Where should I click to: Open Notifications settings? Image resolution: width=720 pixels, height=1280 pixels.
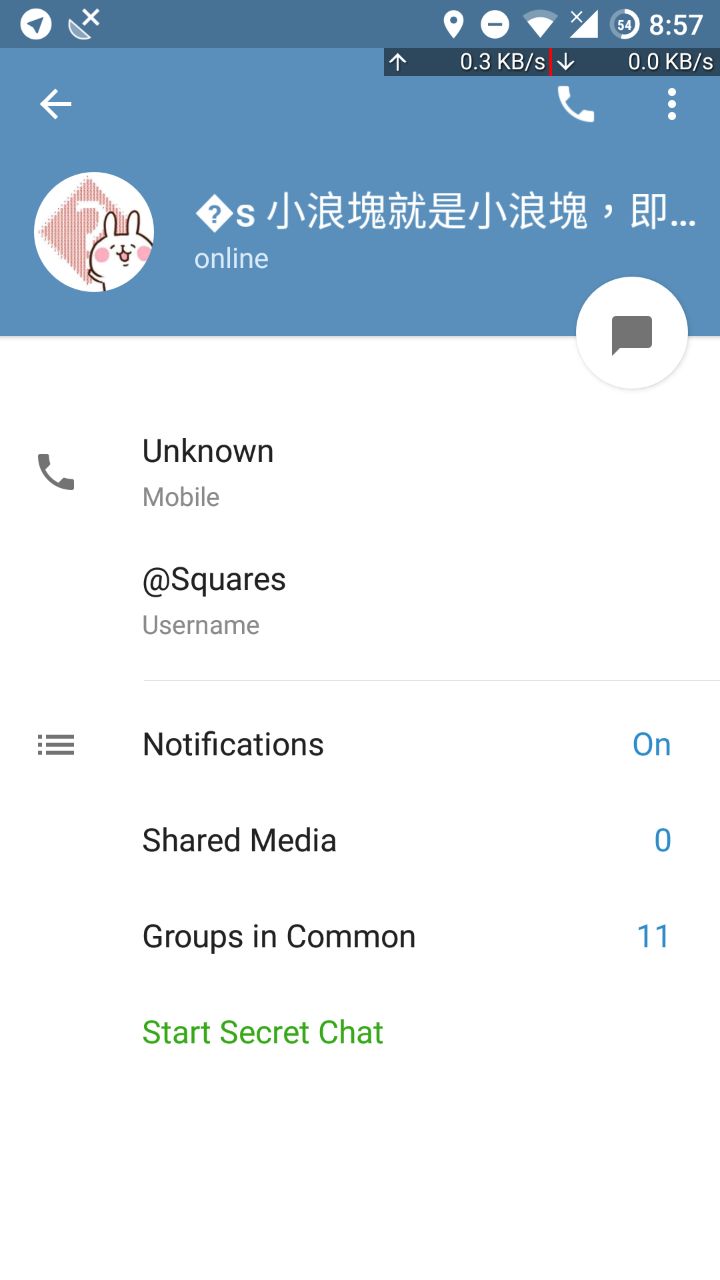click(x=360, y=745)
